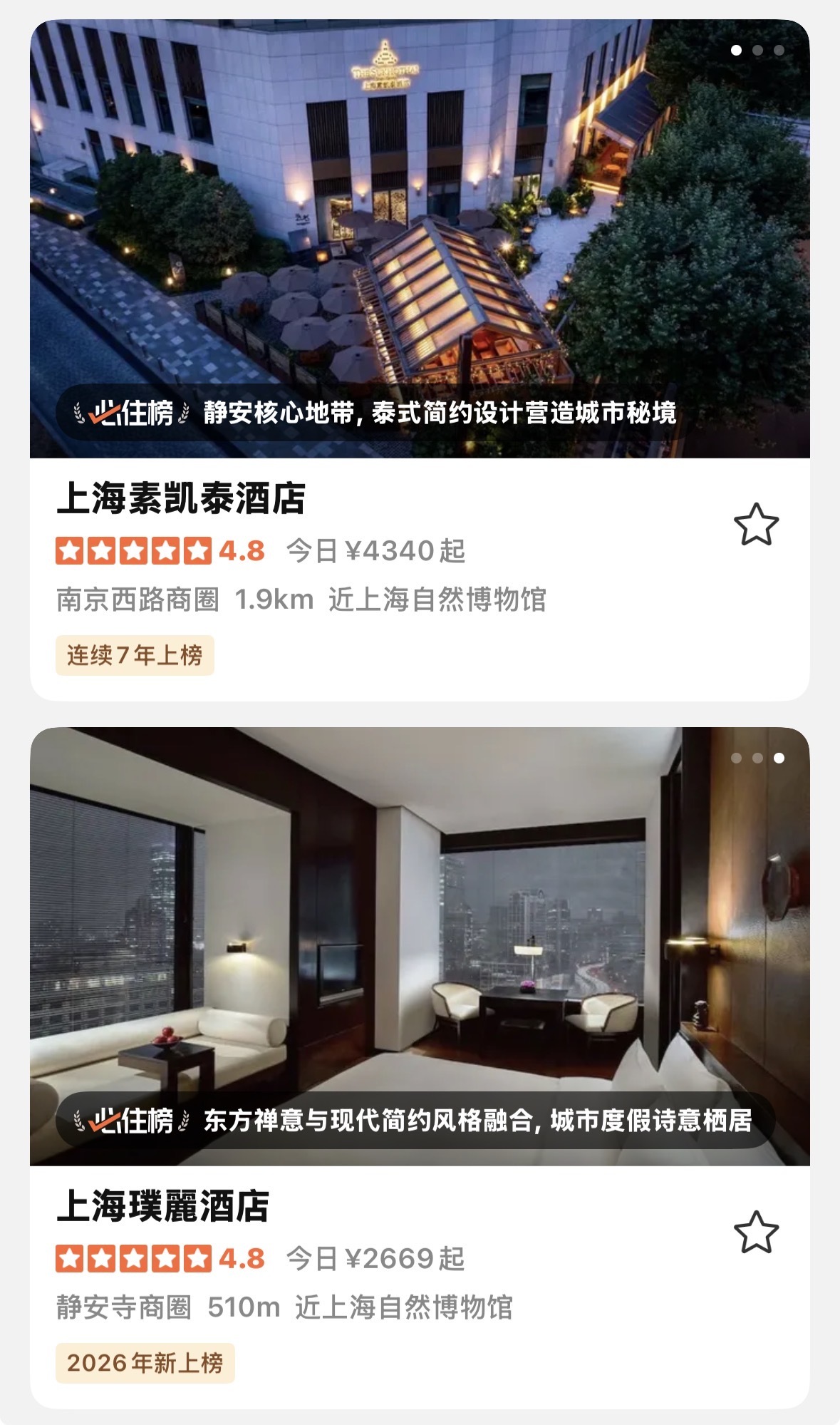
Task: Open the 上海璞麗酒店 hotel card
Action: (163, 1206)
